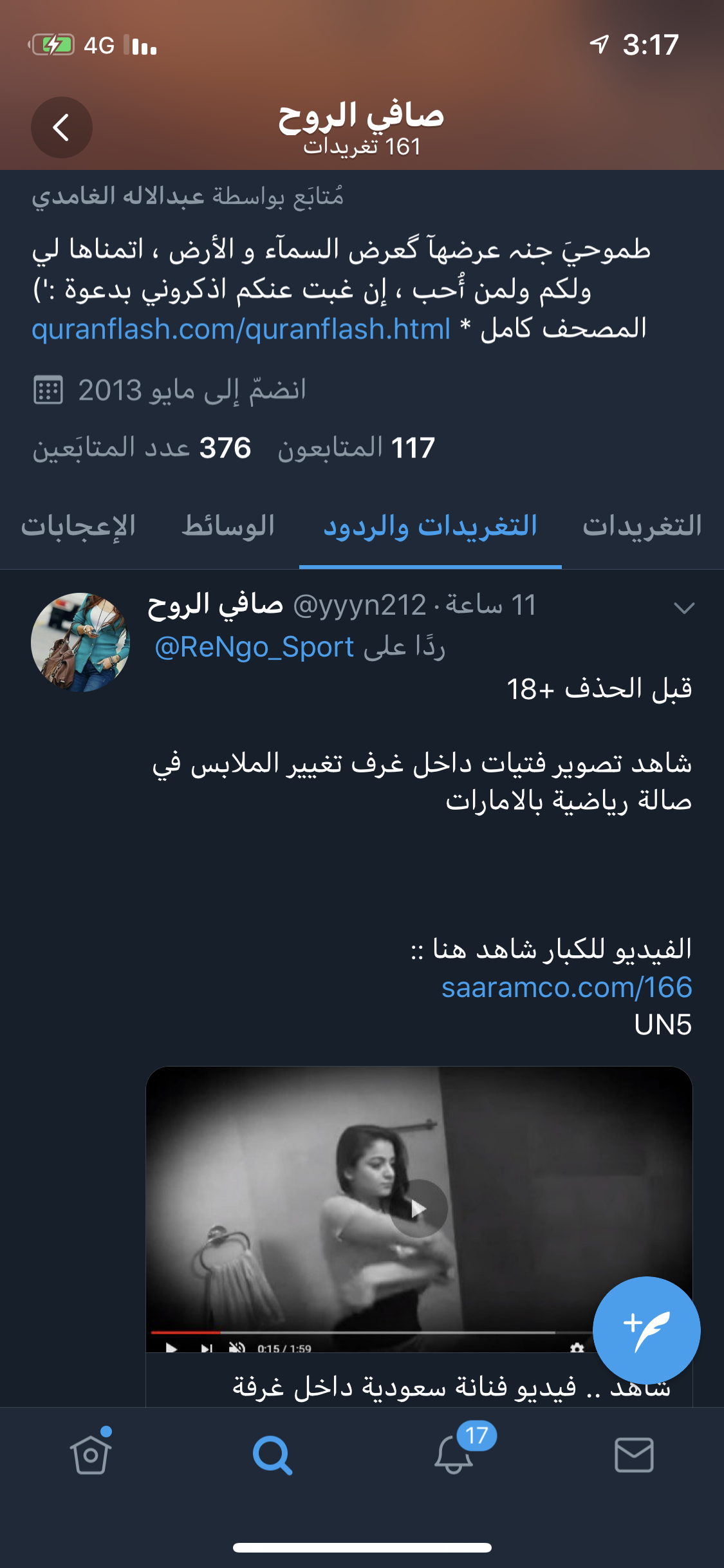The image size is (724, 1568).
Task: Open notifications bell with 17 badge
Action: pyautogui.click(x=453, y=1455)
